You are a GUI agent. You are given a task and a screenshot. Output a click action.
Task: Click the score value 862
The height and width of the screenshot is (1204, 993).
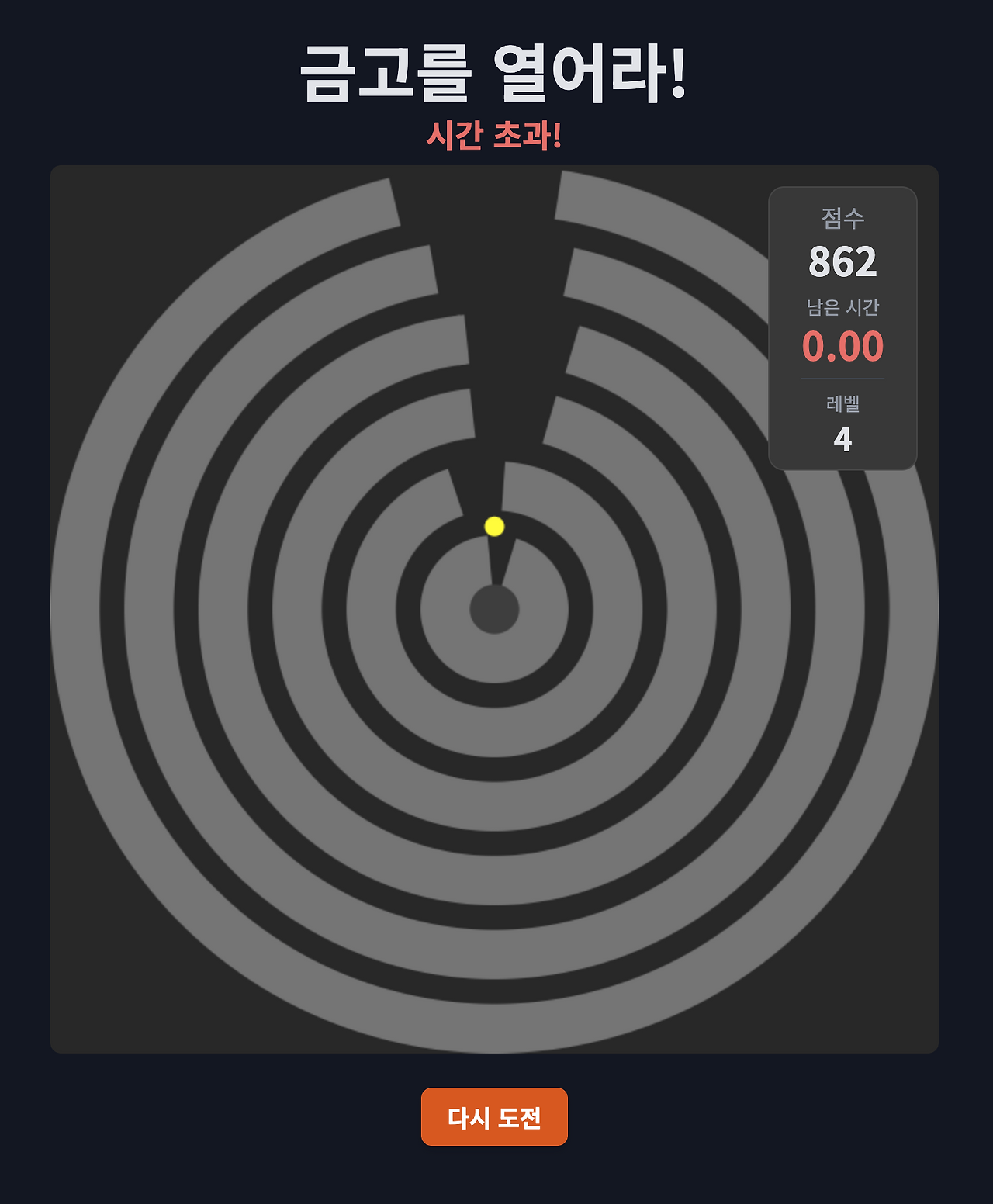coord(842,260)
